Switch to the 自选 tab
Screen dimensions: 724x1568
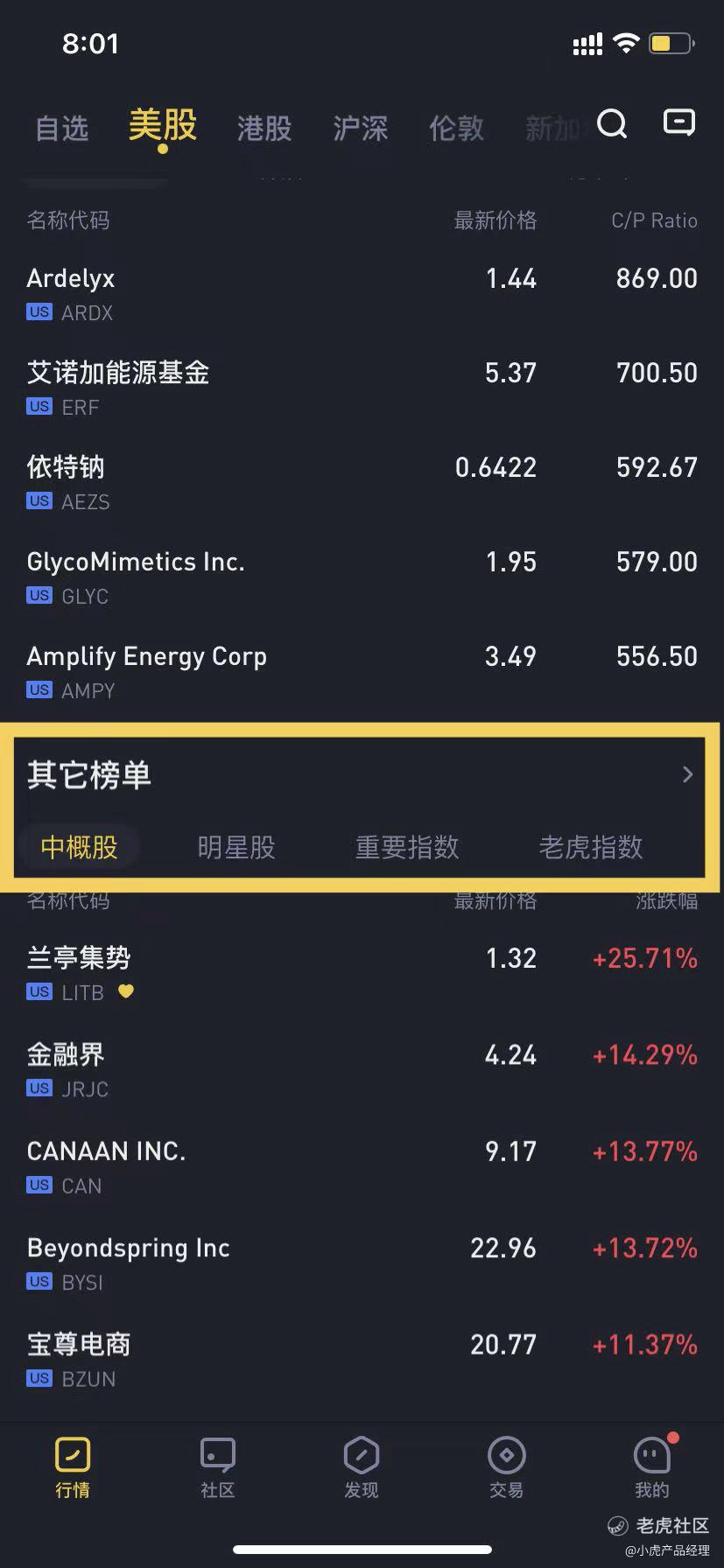pyautogui.click(x=62, y=129)
